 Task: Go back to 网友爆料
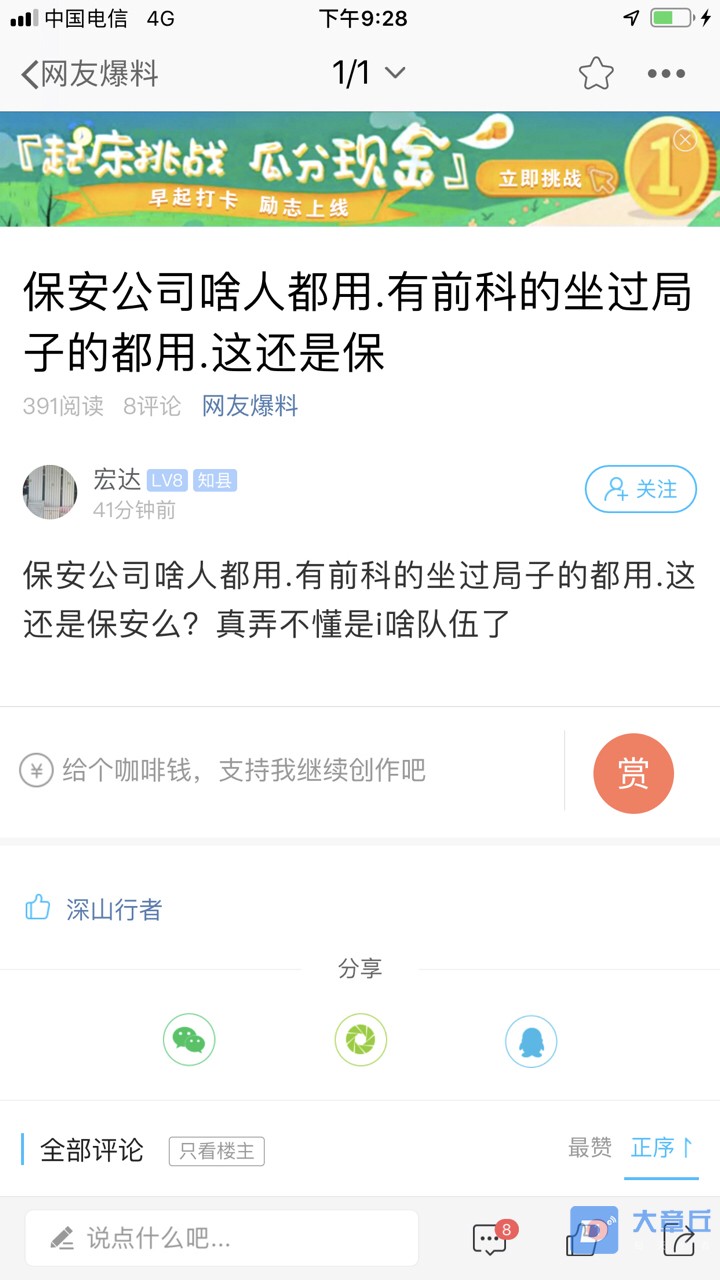pos(88,73)
